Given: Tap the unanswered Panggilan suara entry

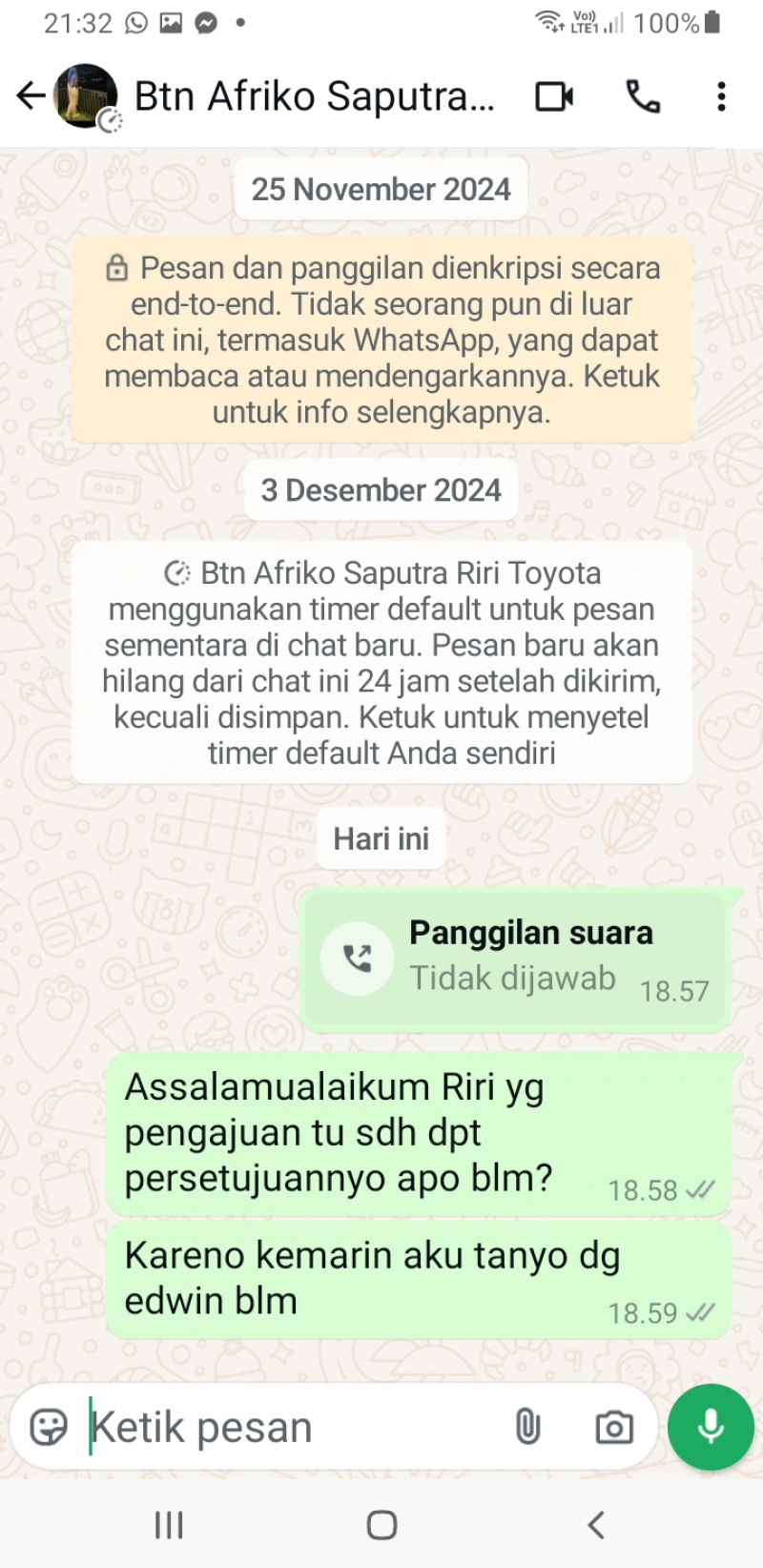Looking at the screenshot, I should click(x=515, y=959).
